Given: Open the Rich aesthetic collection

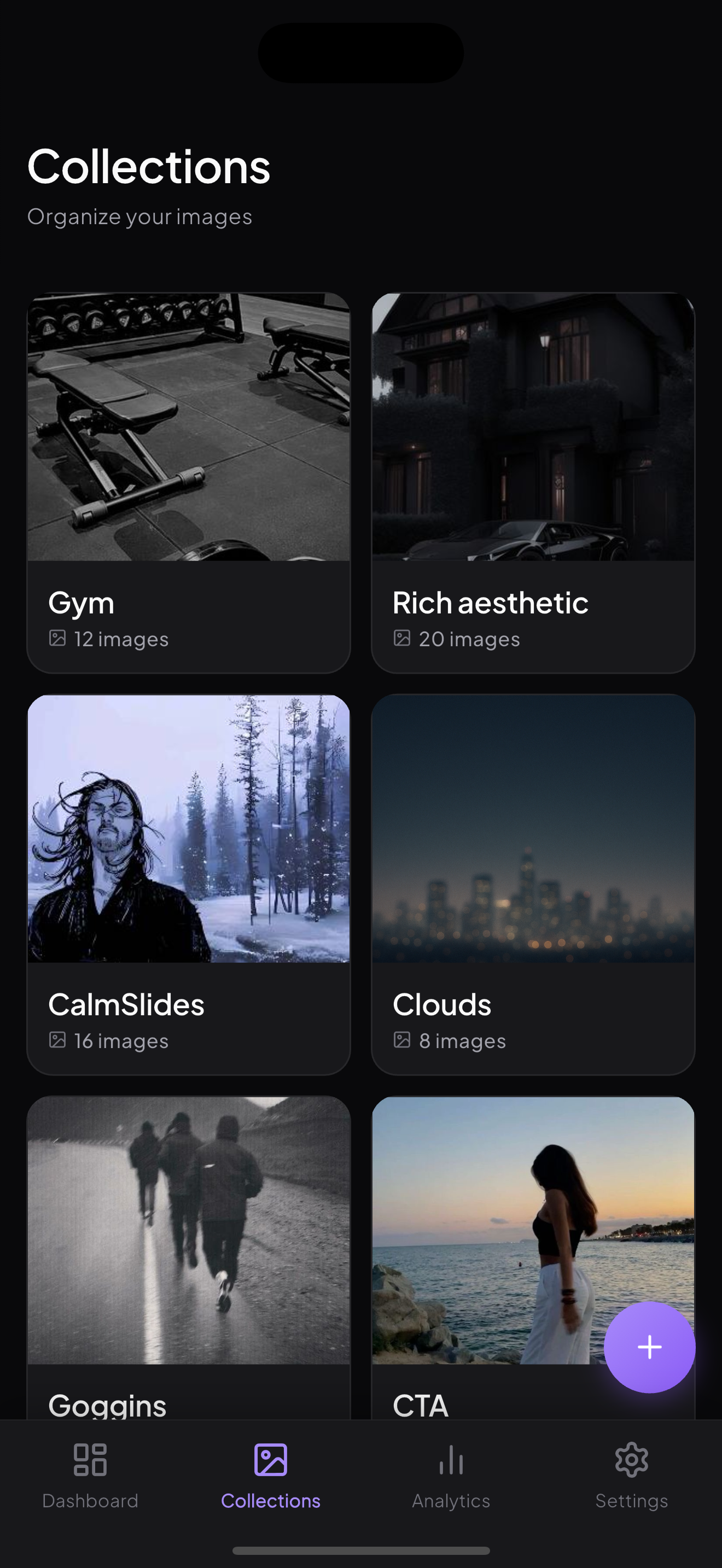Looking at the screenshot, I should click(x=534, y=481).
